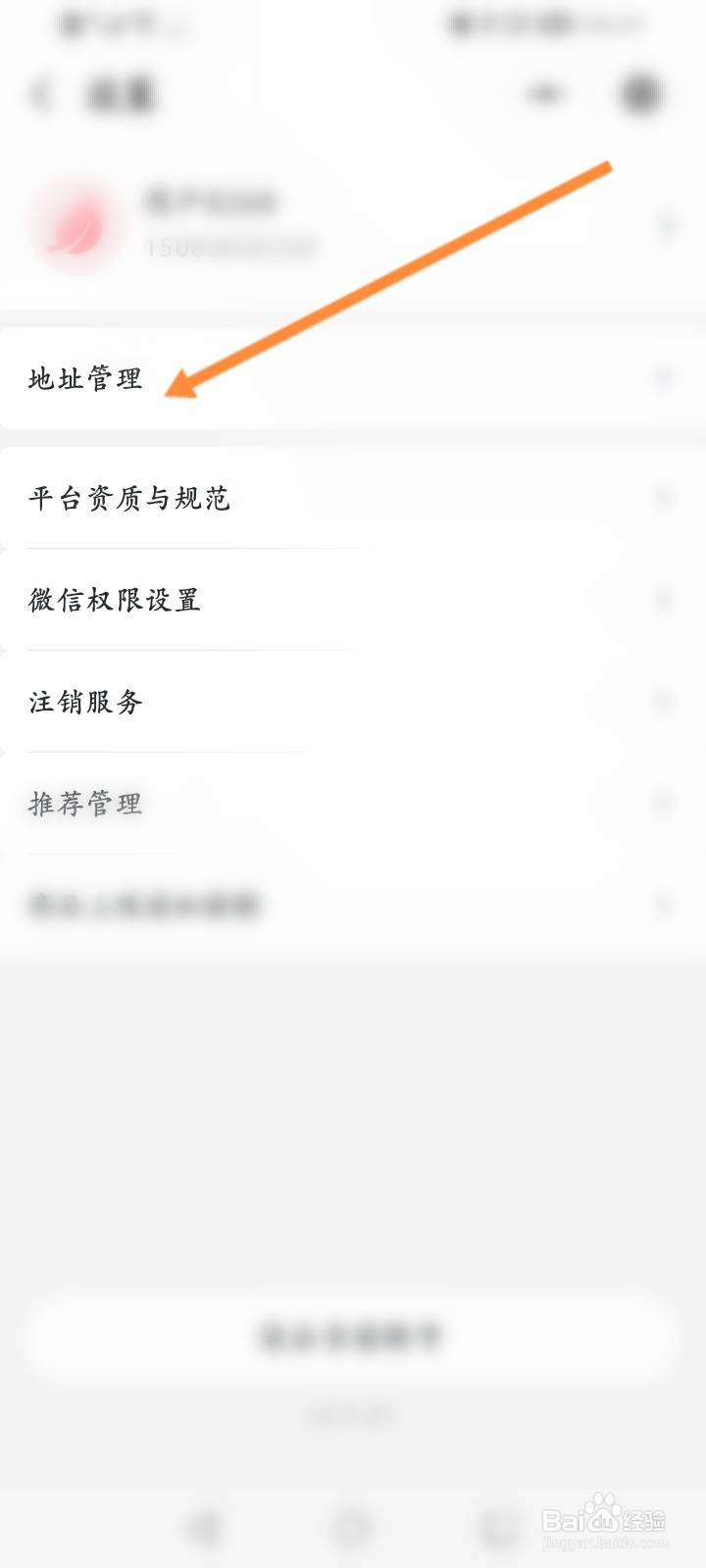Open the more options icon at top right

(638, 93)
